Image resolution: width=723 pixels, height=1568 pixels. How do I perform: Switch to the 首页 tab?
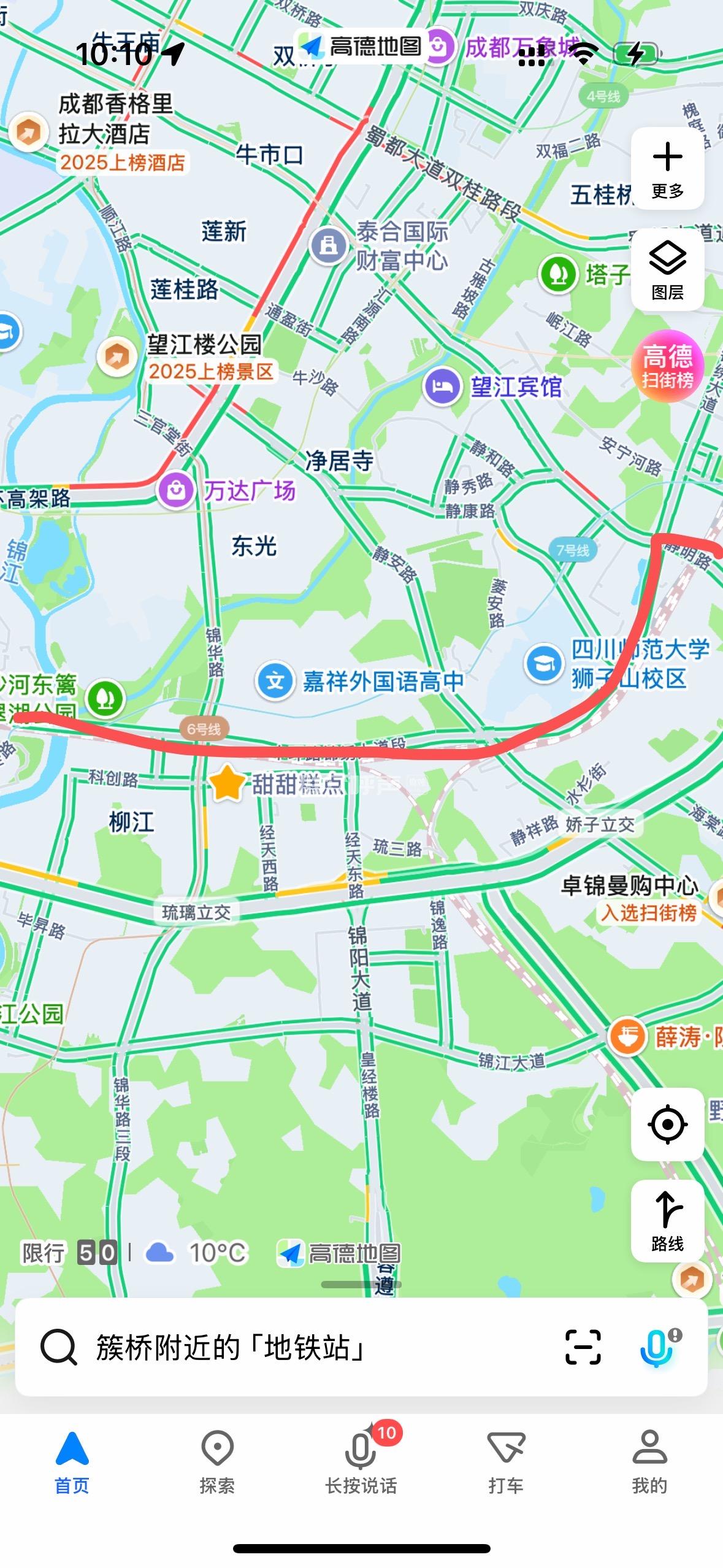point(72,1463)
